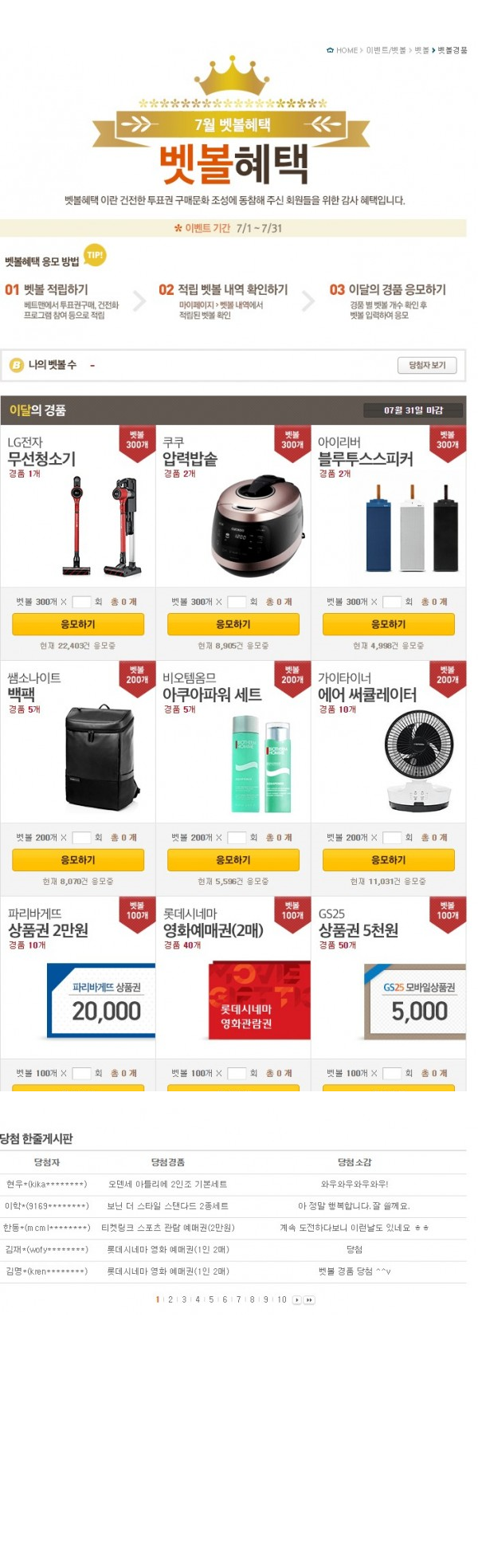This screenshot has width=478, height=1568.
Task: Focus the entry count field for GS25 상품권
Action: pos(392,1074)
